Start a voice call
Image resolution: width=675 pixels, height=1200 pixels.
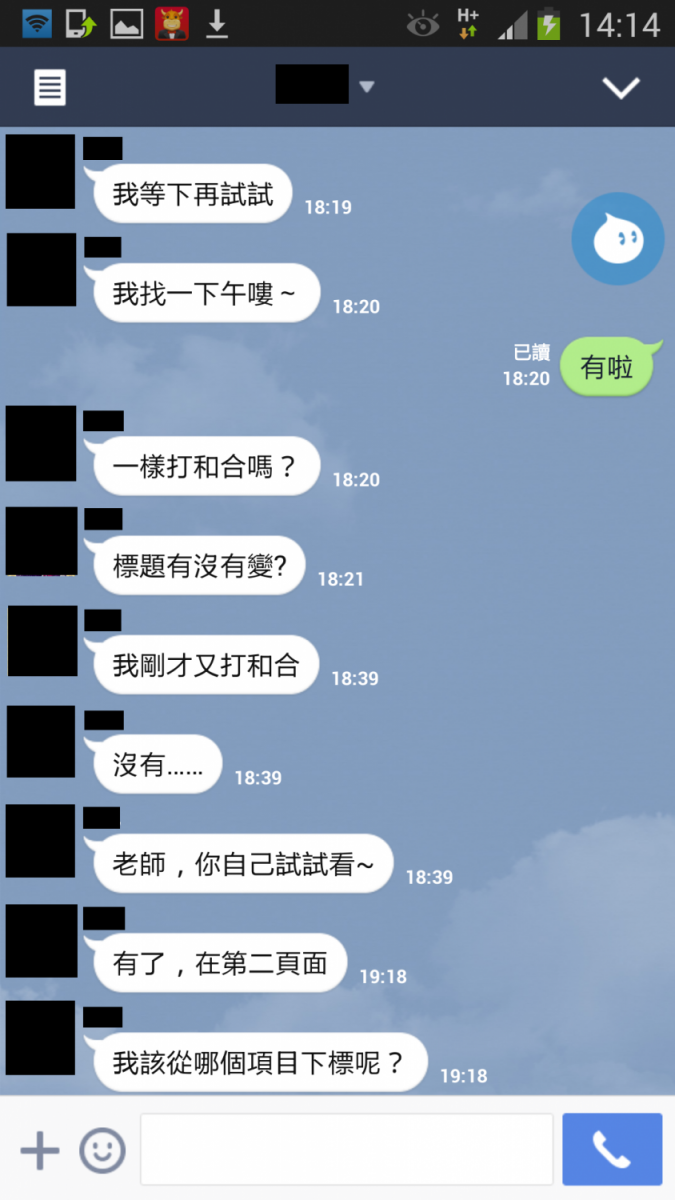(x=612, y=1150)
